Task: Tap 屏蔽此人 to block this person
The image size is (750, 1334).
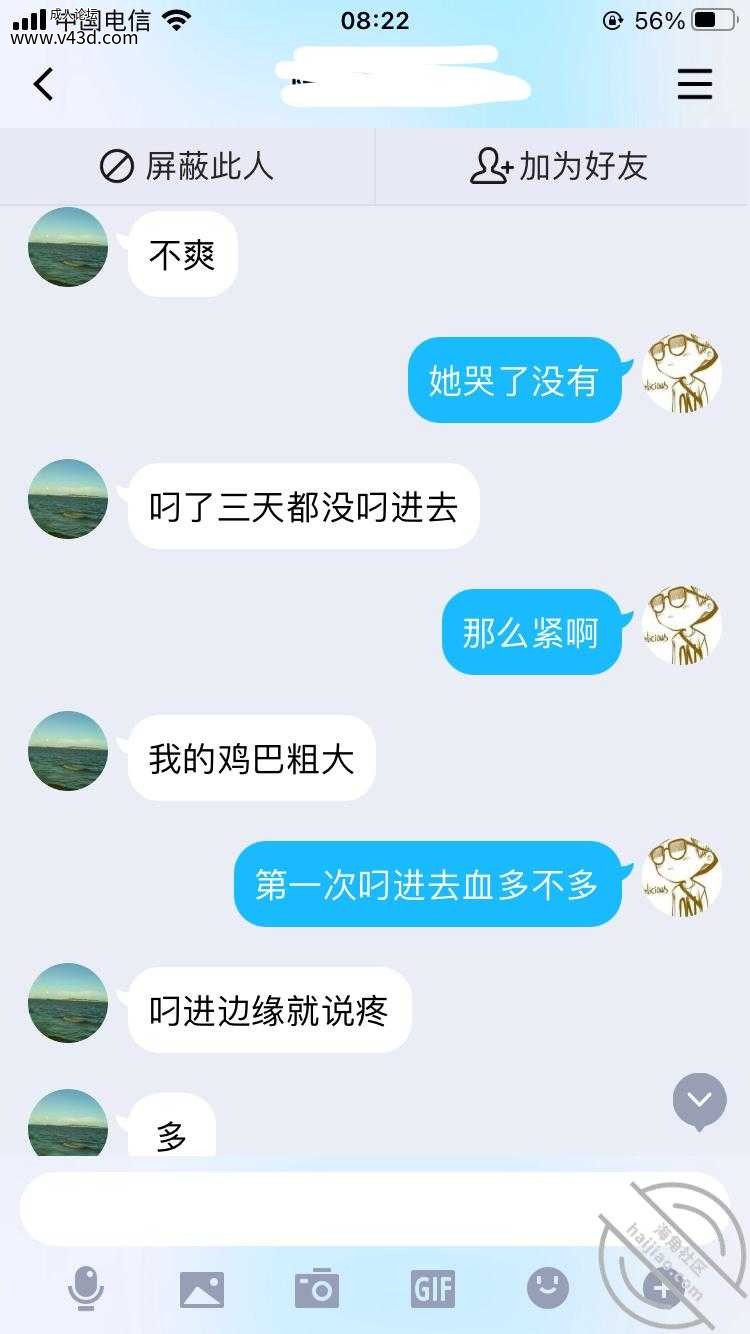Action: point(187,166)
